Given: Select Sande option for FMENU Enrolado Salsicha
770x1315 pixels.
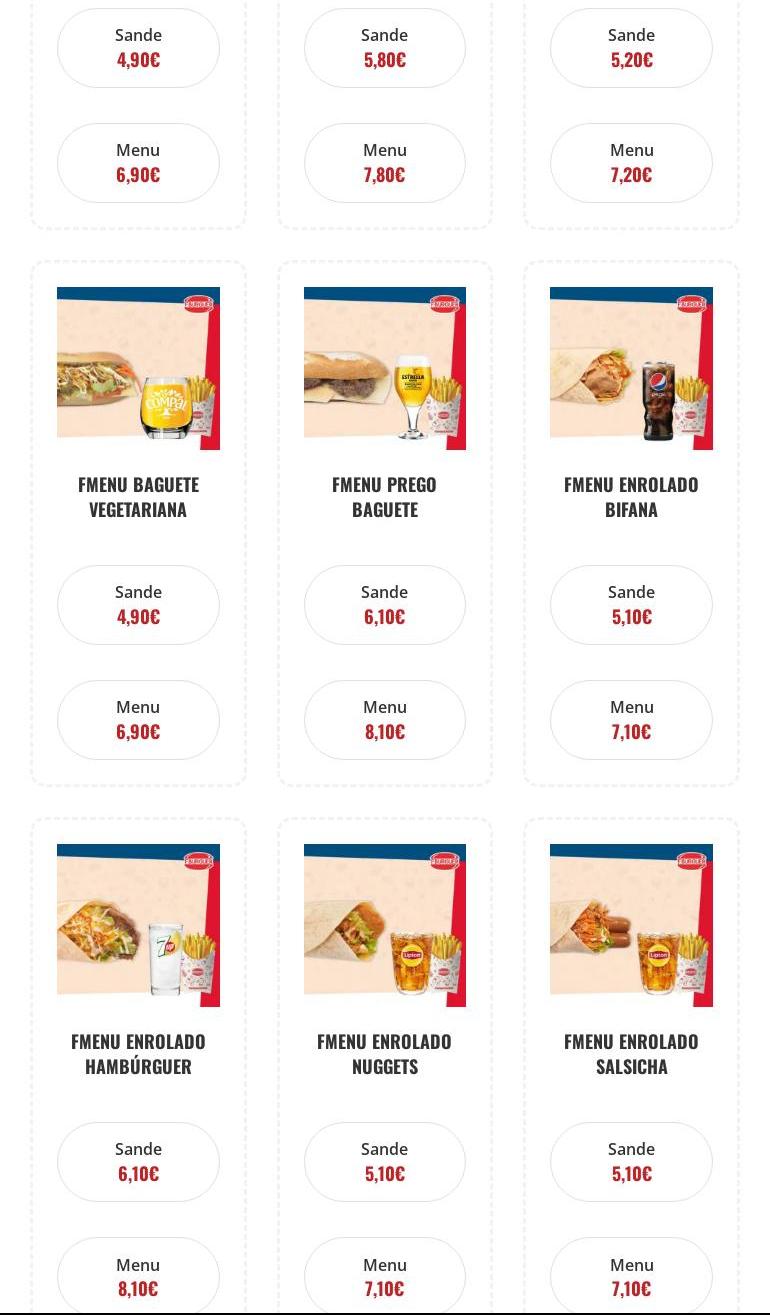Looking at the screenshot, I should (x=631, y=1162).
